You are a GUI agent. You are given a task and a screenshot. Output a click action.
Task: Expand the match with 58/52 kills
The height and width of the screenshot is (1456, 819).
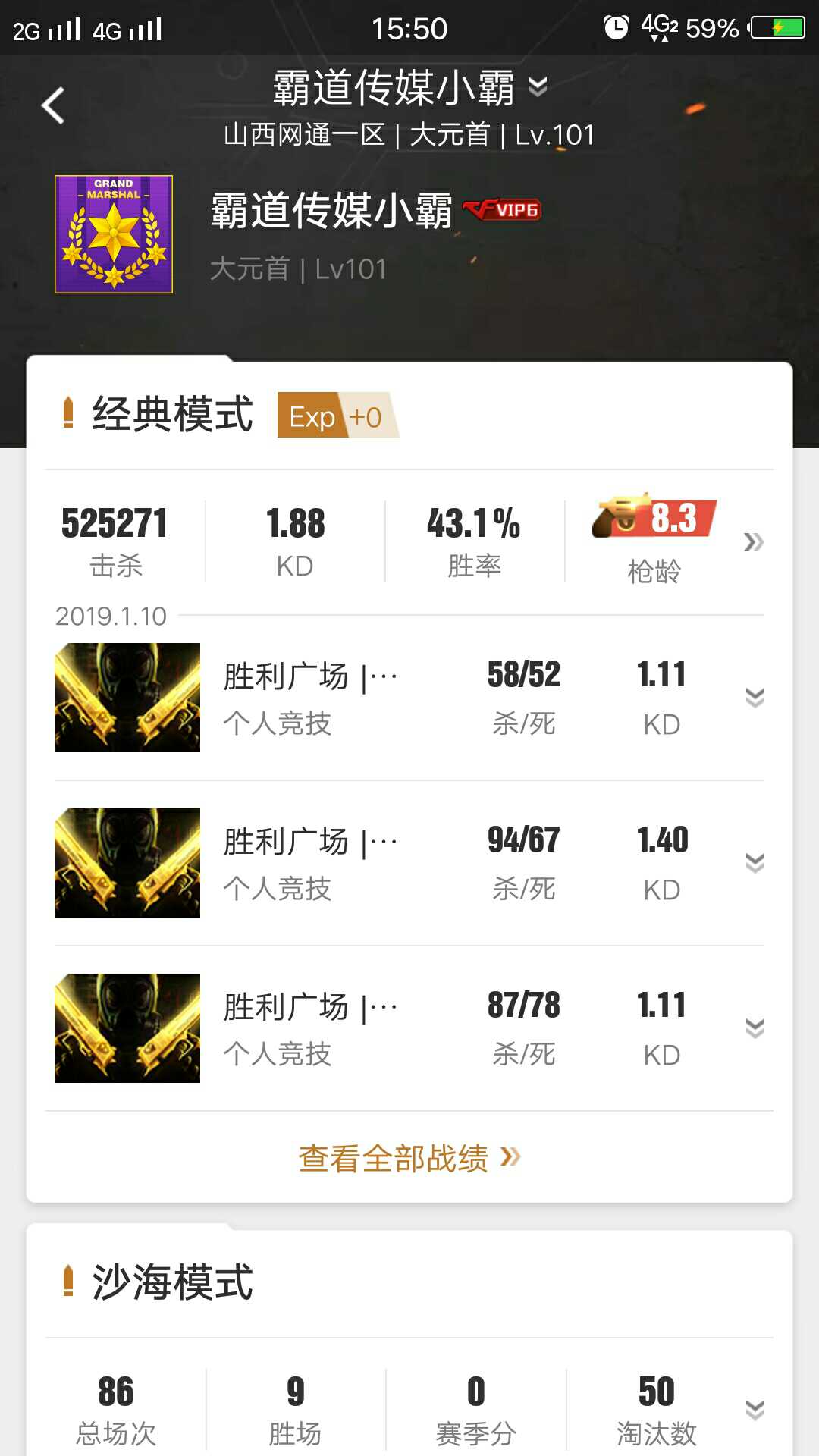(755, 698)
